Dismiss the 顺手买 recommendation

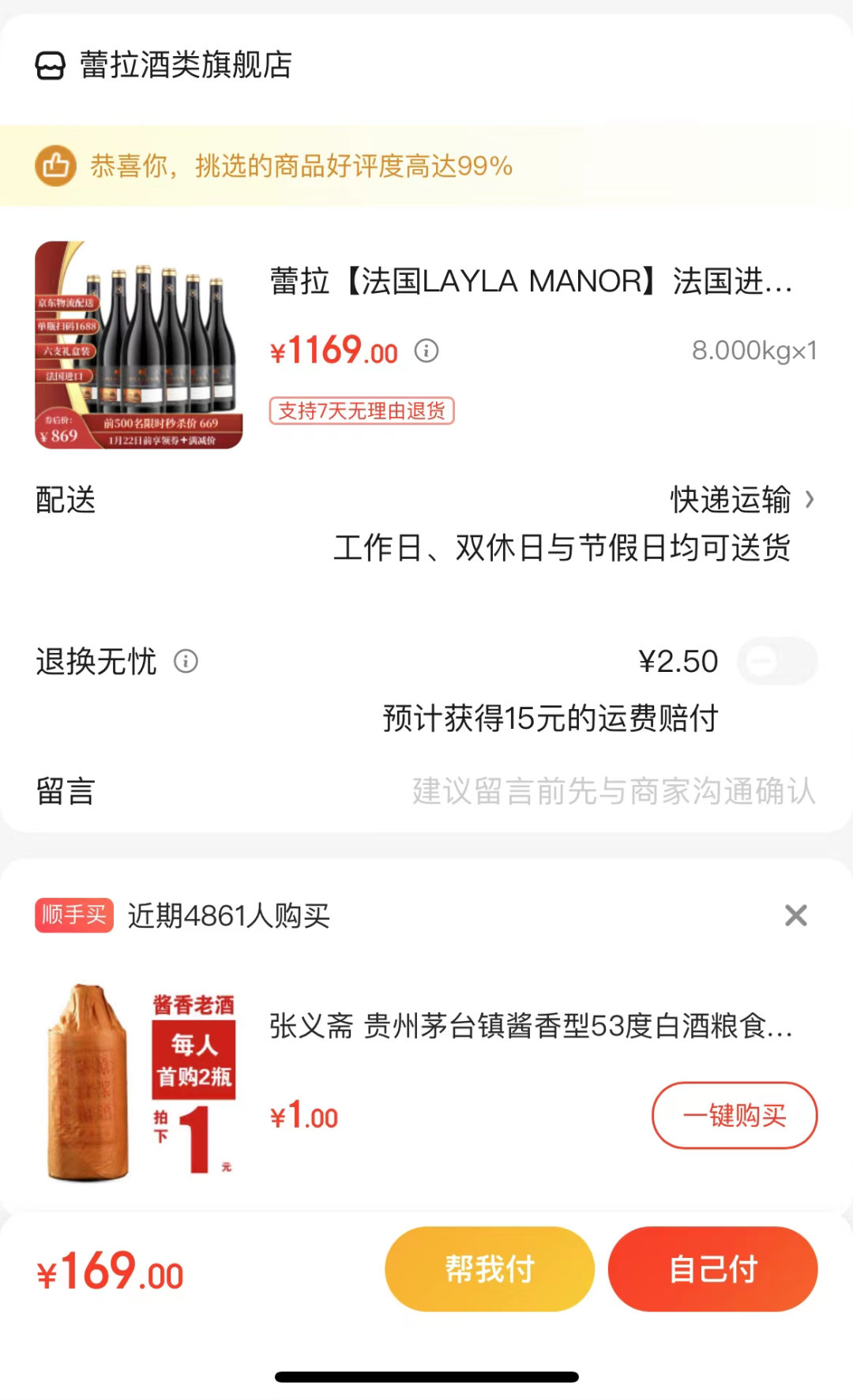(795, 915)
